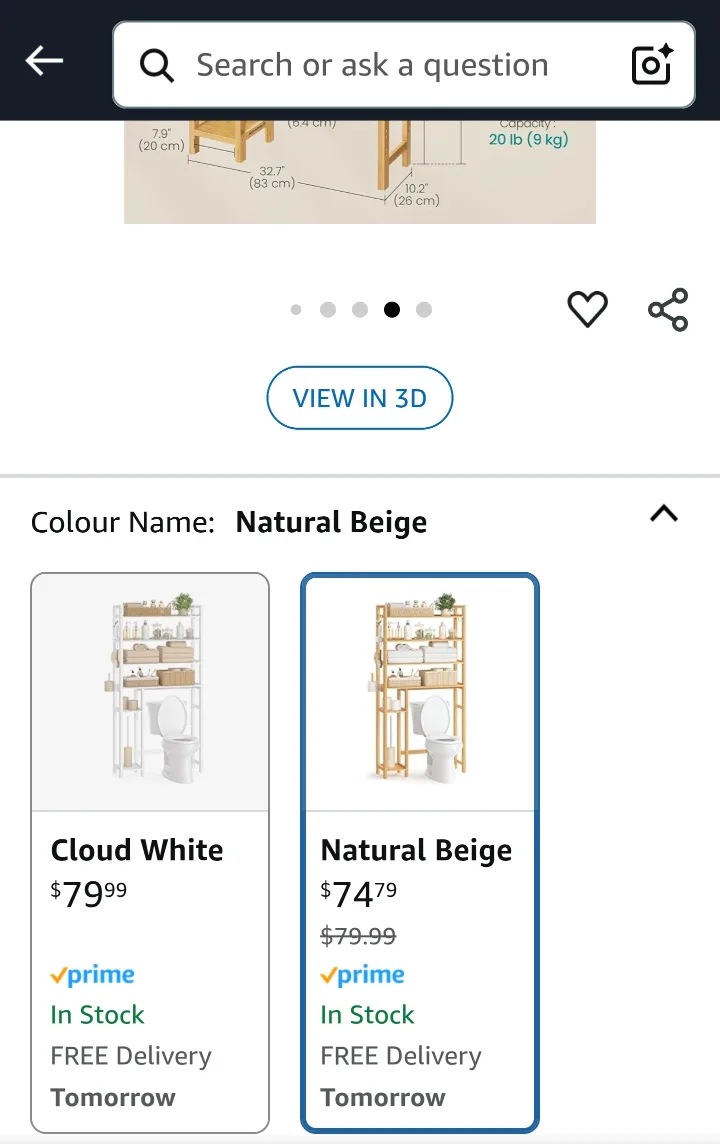The image size is (720, 1144).
Task: Tap the back arrow to go back
Action: coord(43,60)
